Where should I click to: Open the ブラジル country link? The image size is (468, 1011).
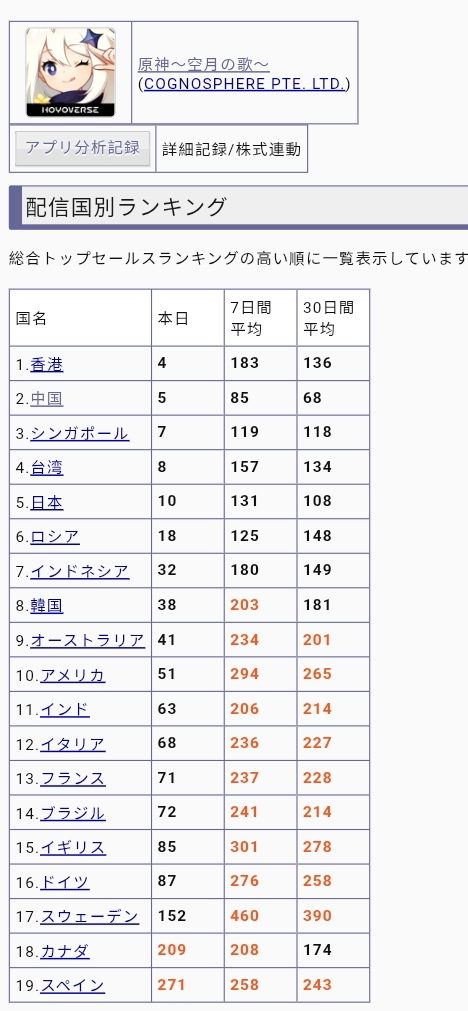tap(73, 814)
